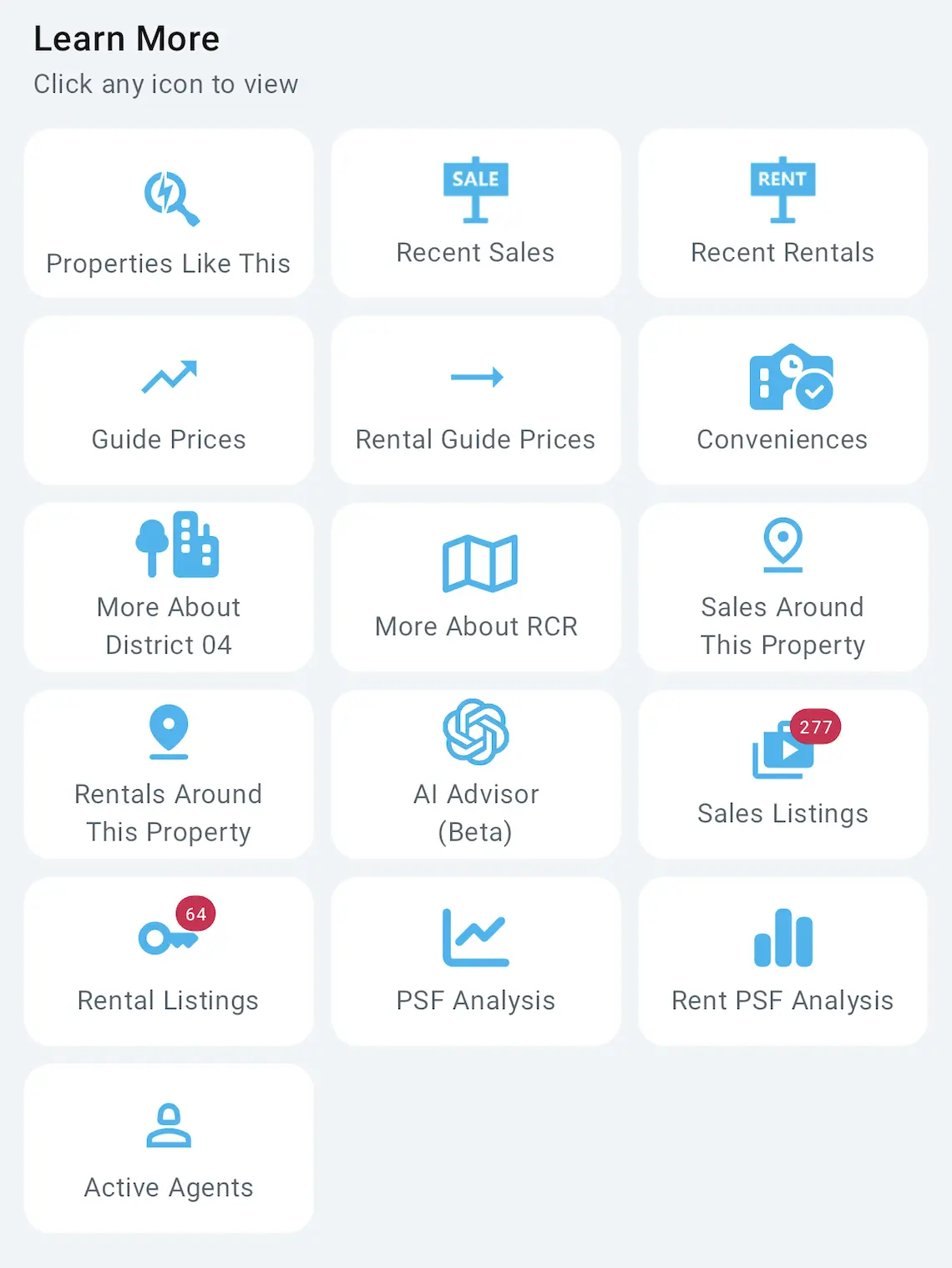Image resolution: width=952 pixels, height=1268 pixels.
Task: Open Rentals Around This Property
Action: pyautogui.click(x=169, y=775)
